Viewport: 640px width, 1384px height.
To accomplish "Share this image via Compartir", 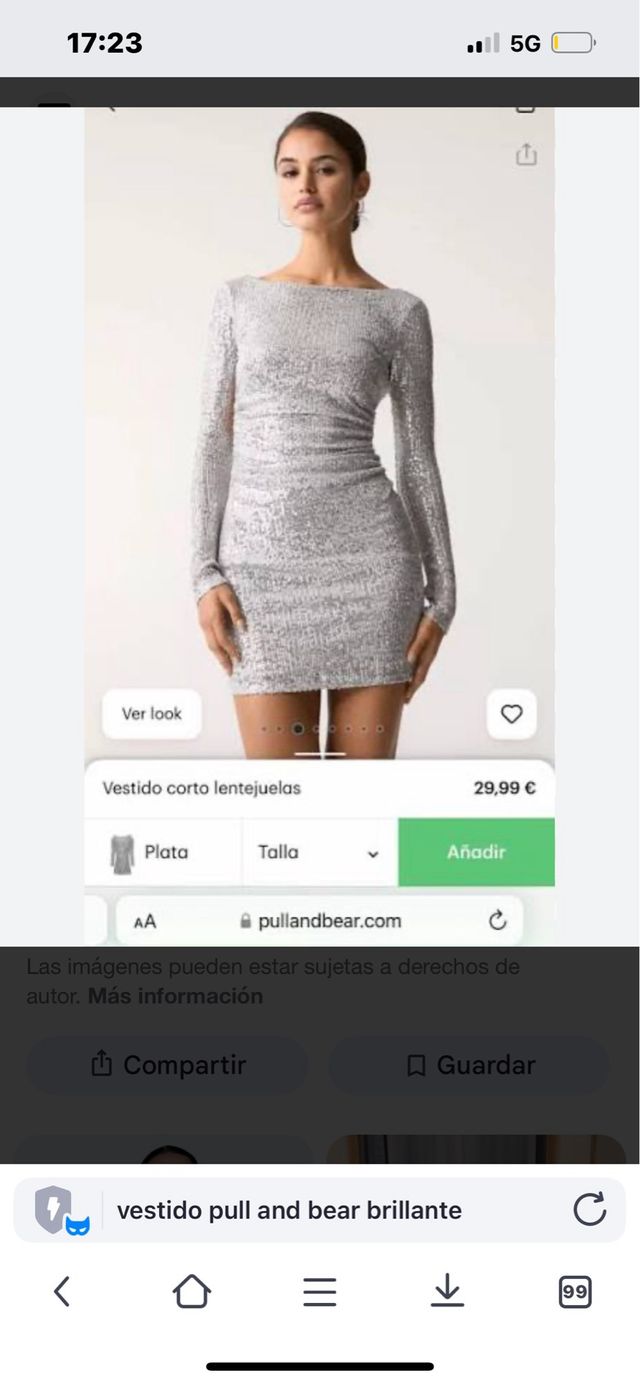I will [167, 1065].
